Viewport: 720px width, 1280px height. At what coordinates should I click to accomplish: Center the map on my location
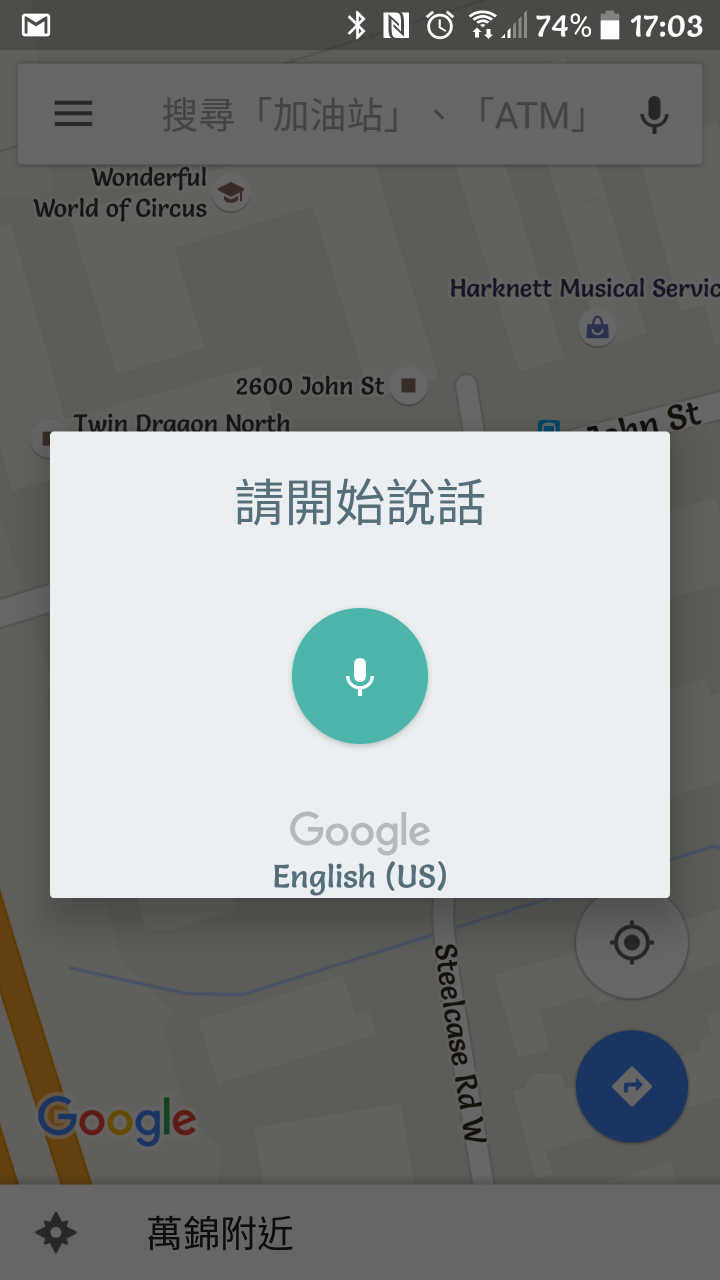pos(631,942)
